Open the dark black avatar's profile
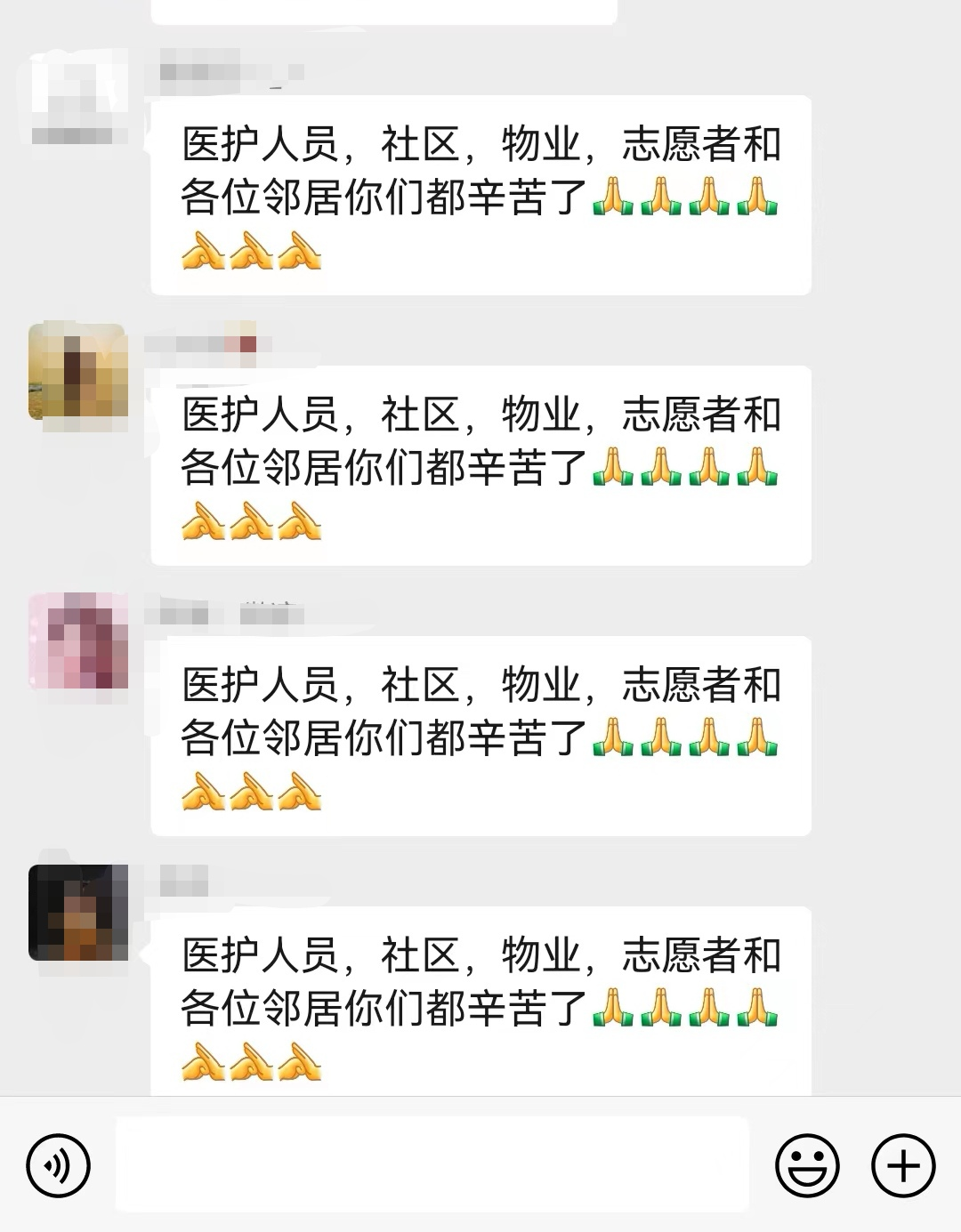 pos(78,913)
